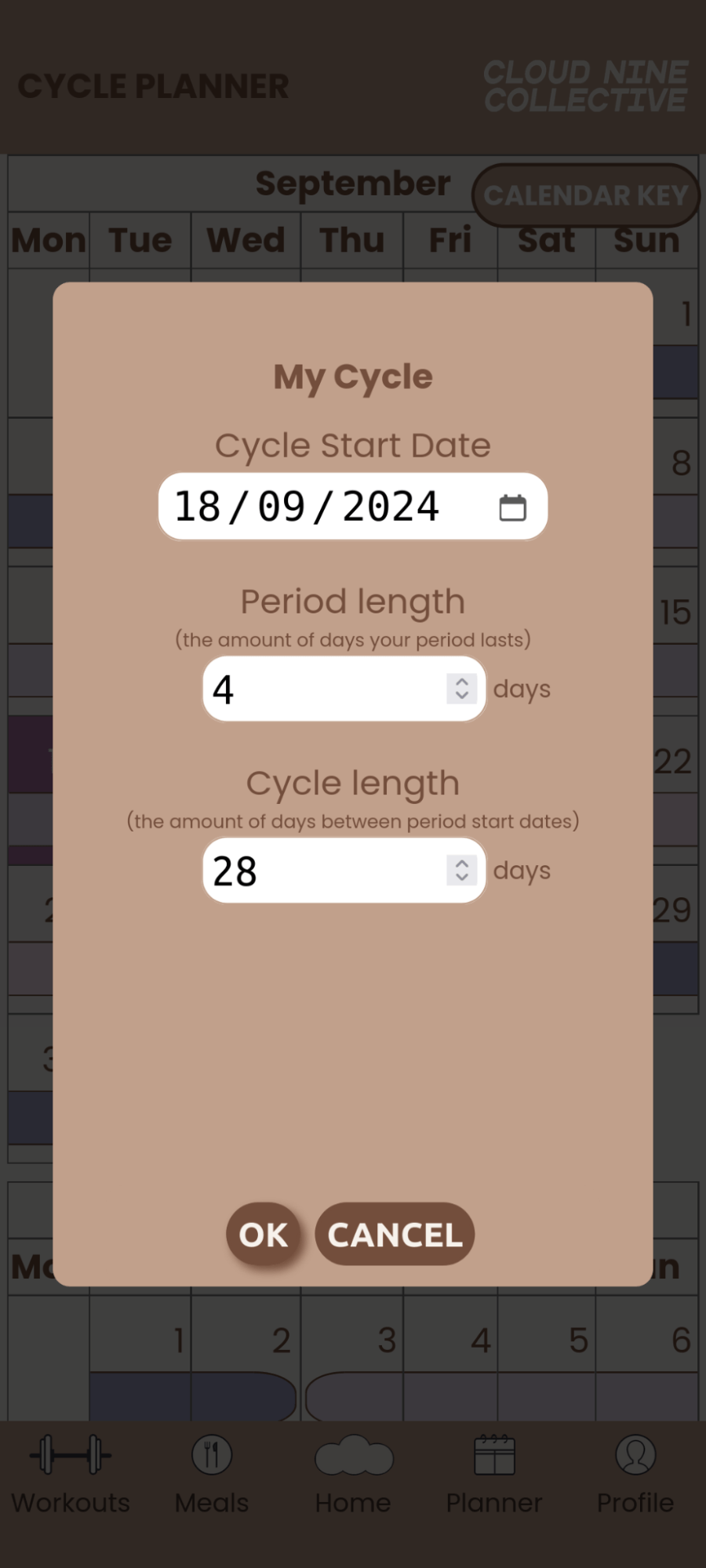Tap the Cycle Start Date field
The image size is (706, 1568).
click(x=314, y=507)
